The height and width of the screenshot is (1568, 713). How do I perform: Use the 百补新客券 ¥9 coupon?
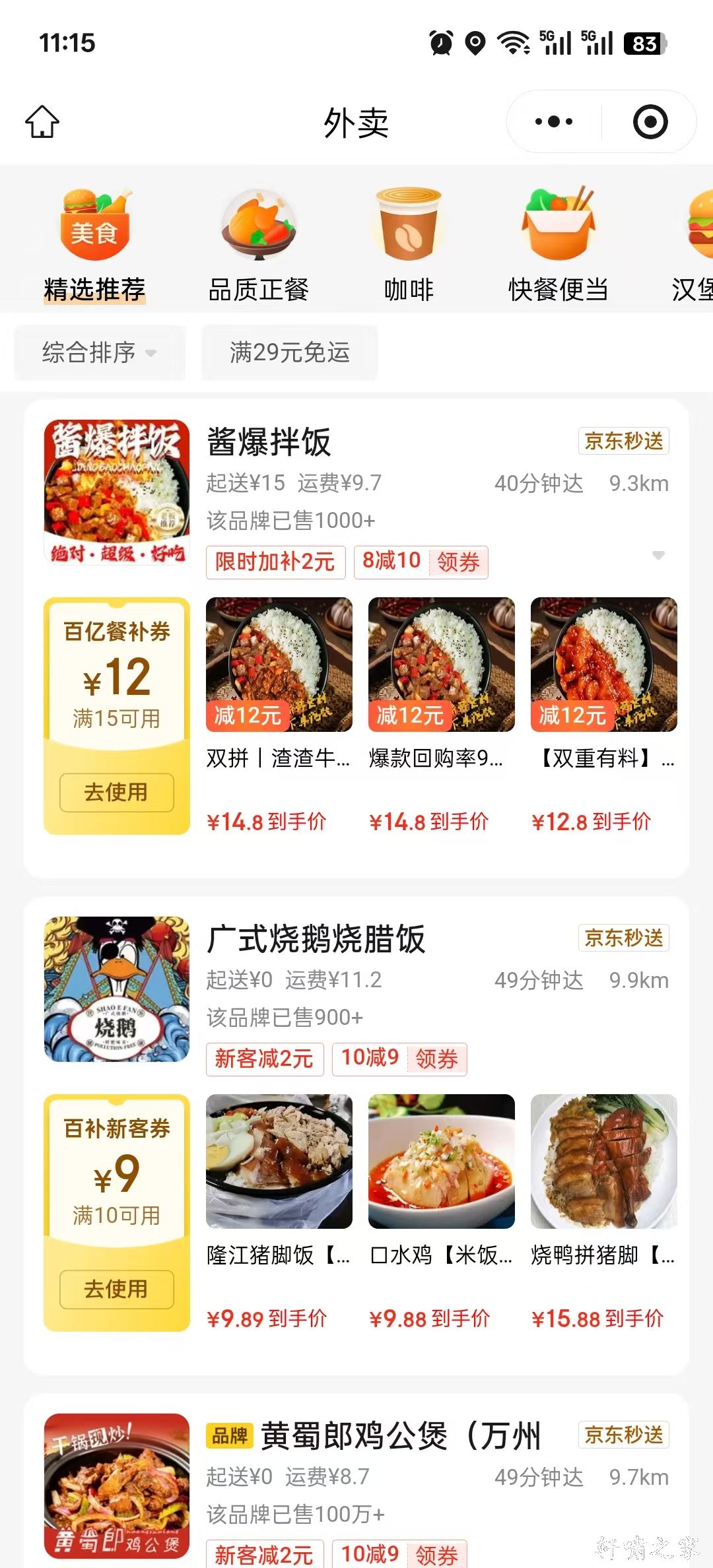coord(117,1289)
